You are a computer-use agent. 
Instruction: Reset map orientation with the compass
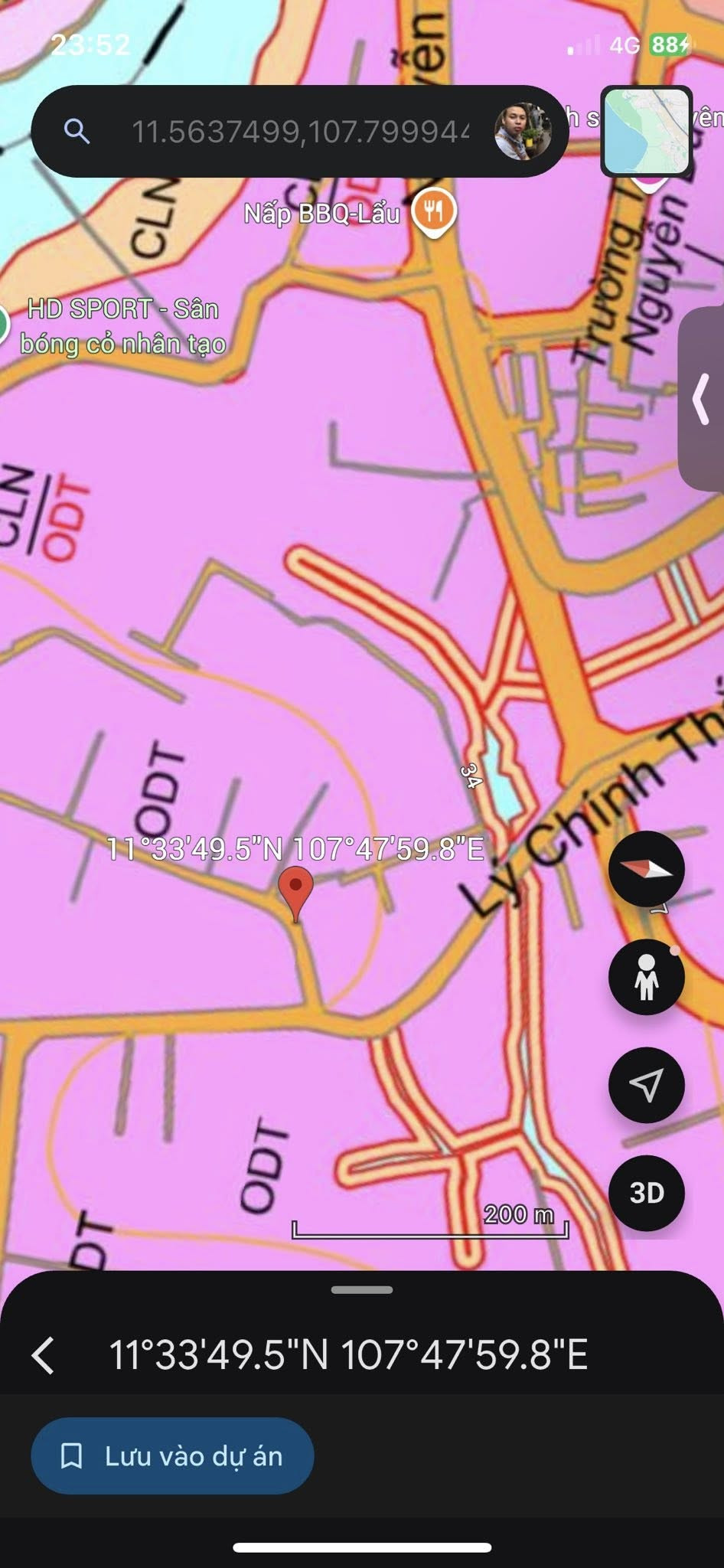coord(646,869)
